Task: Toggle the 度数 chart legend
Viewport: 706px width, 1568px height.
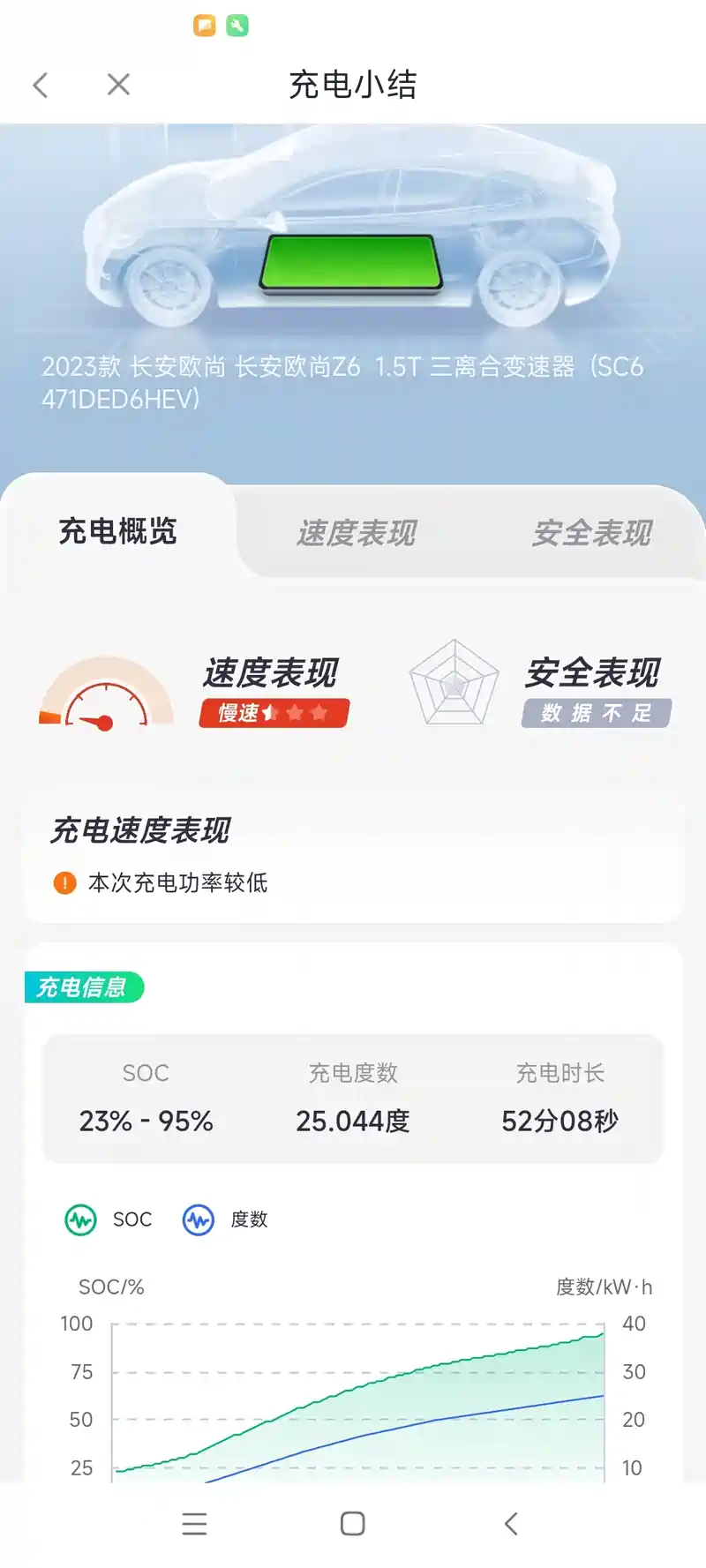Action: tap(225, 1219)
